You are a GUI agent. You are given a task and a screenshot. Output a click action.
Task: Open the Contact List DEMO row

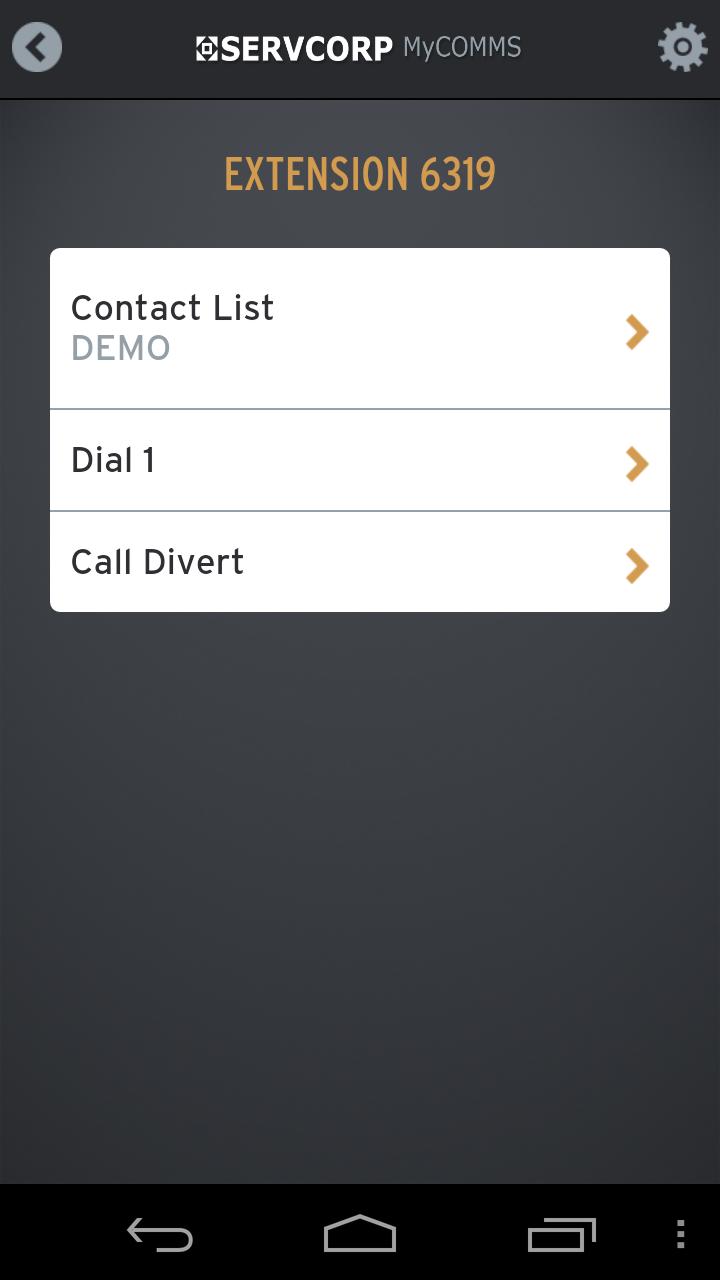click(360, 329)
